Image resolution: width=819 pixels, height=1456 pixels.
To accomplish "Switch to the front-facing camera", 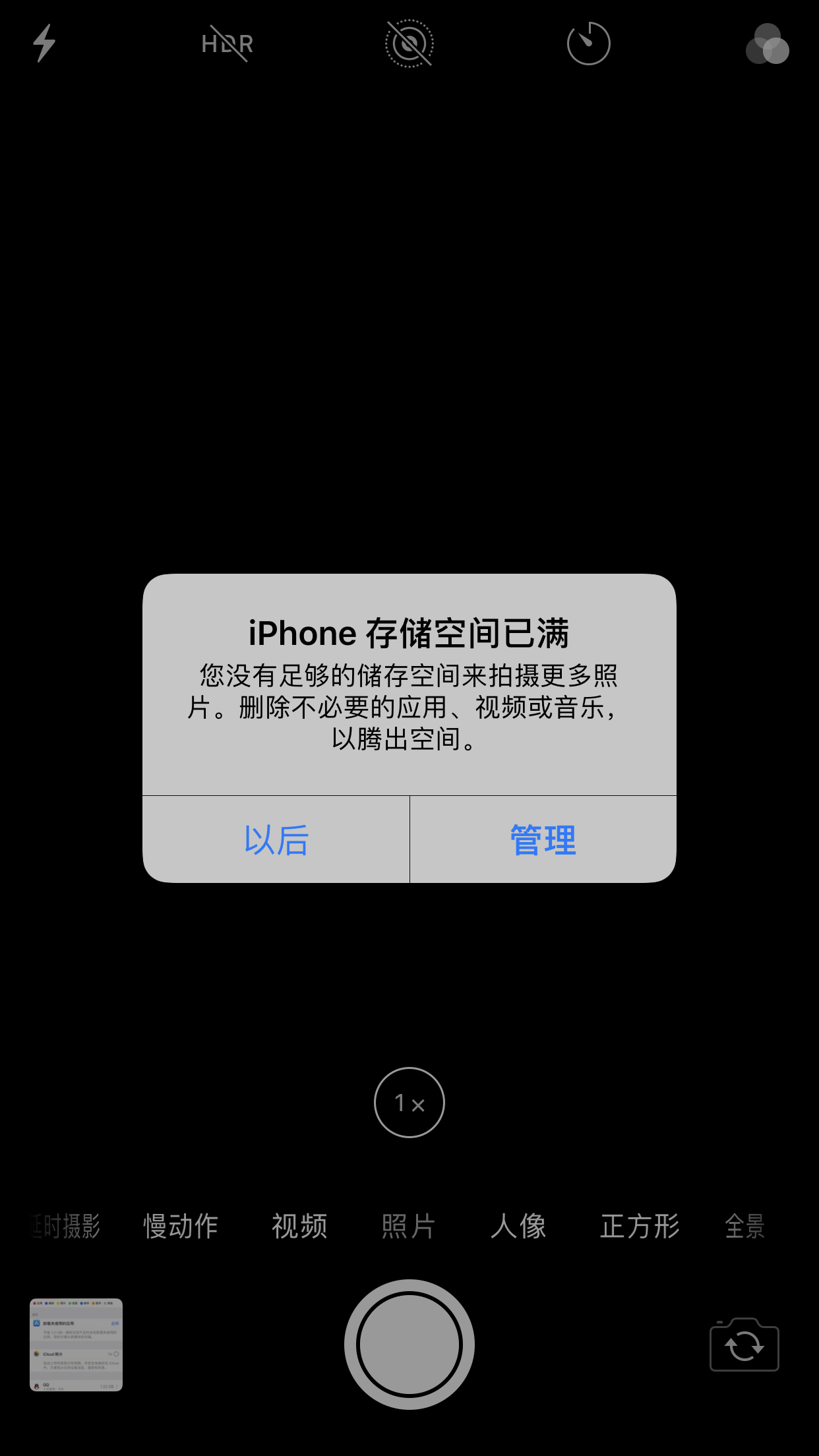I will 744,1345.
